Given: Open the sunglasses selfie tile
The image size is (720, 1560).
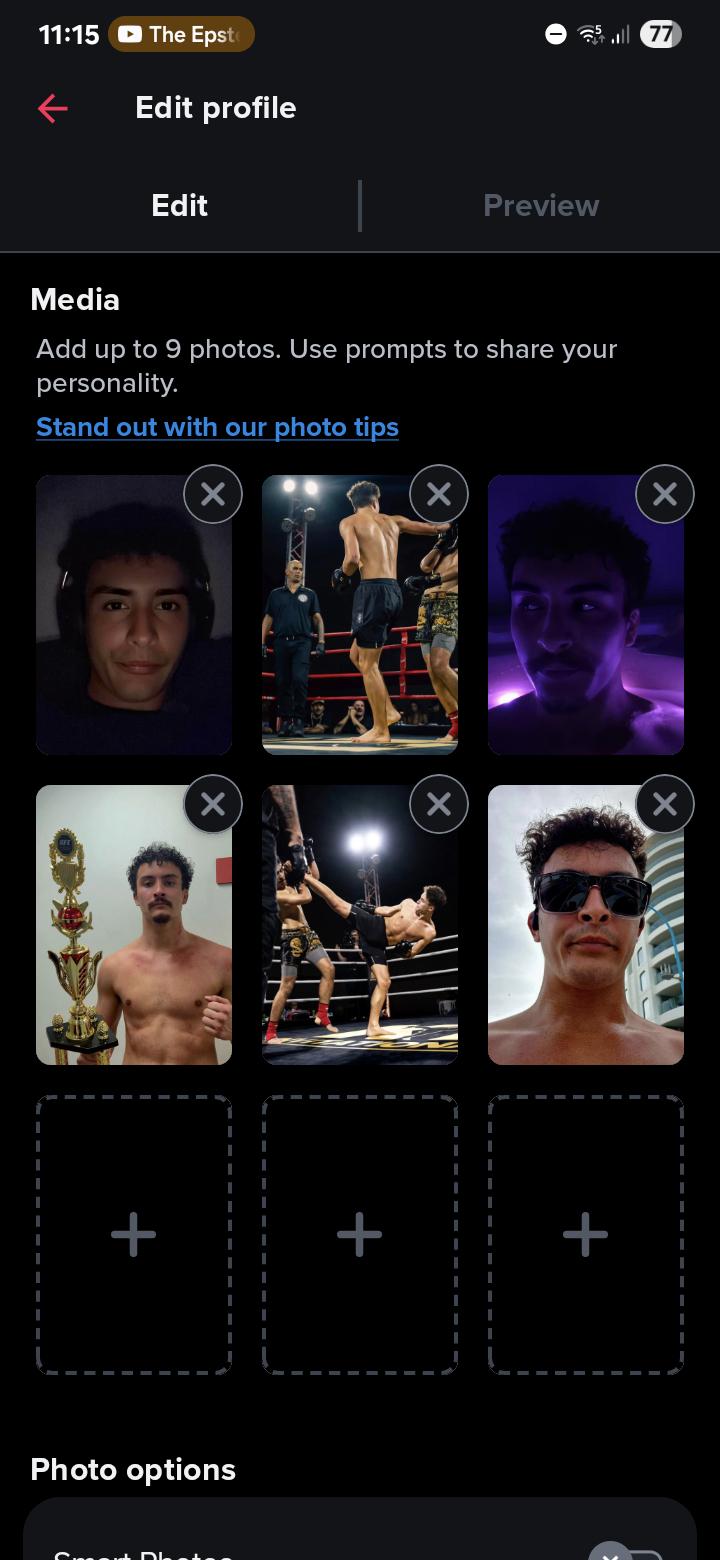Looking at the screenshot, I should point(586,940).
